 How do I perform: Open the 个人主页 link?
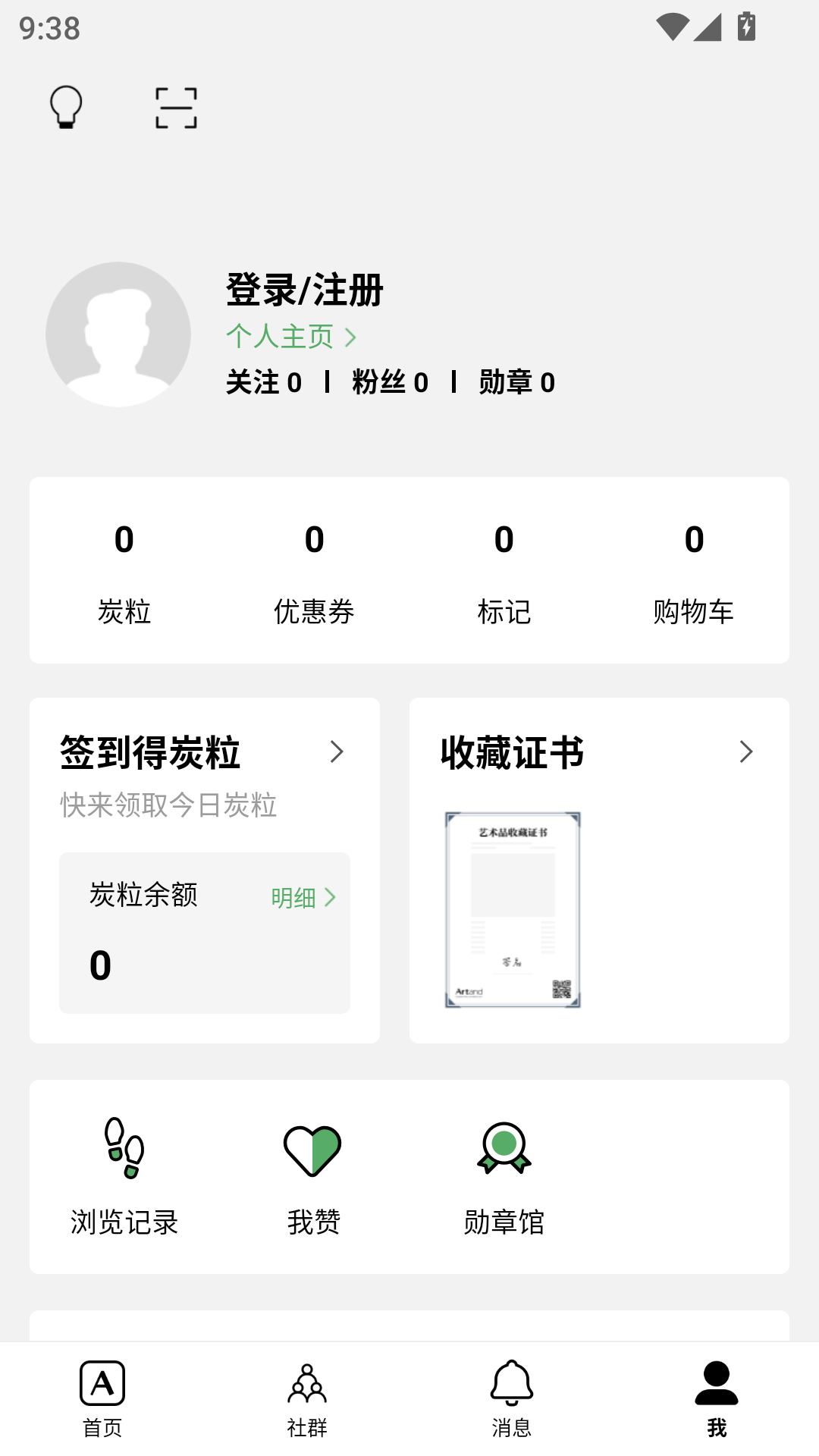291,337
